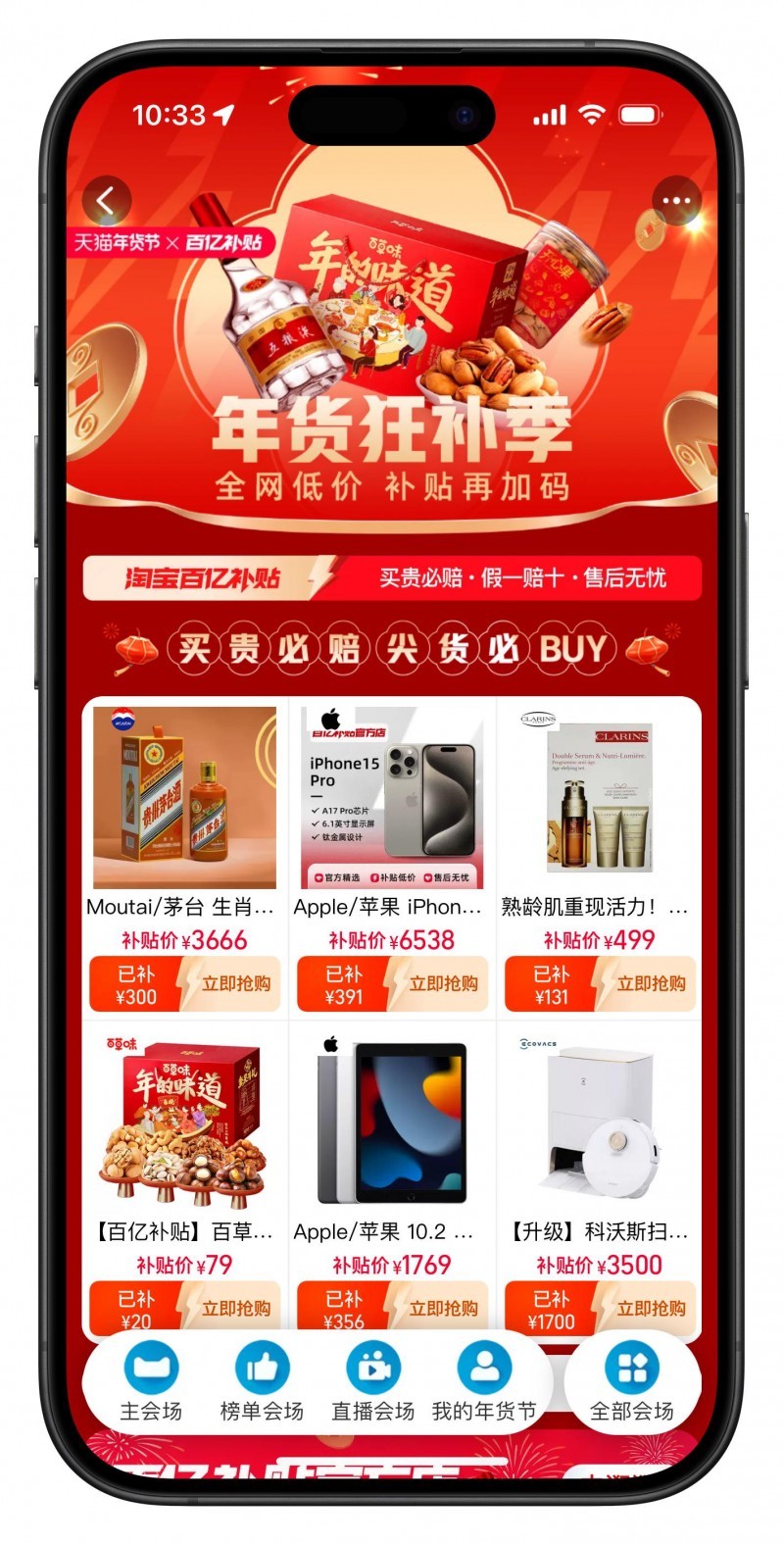Tap 立即抢购 for the ¥1769 iPad
The width and height of the screenshot is (784, 1545).
point(443,1308)
